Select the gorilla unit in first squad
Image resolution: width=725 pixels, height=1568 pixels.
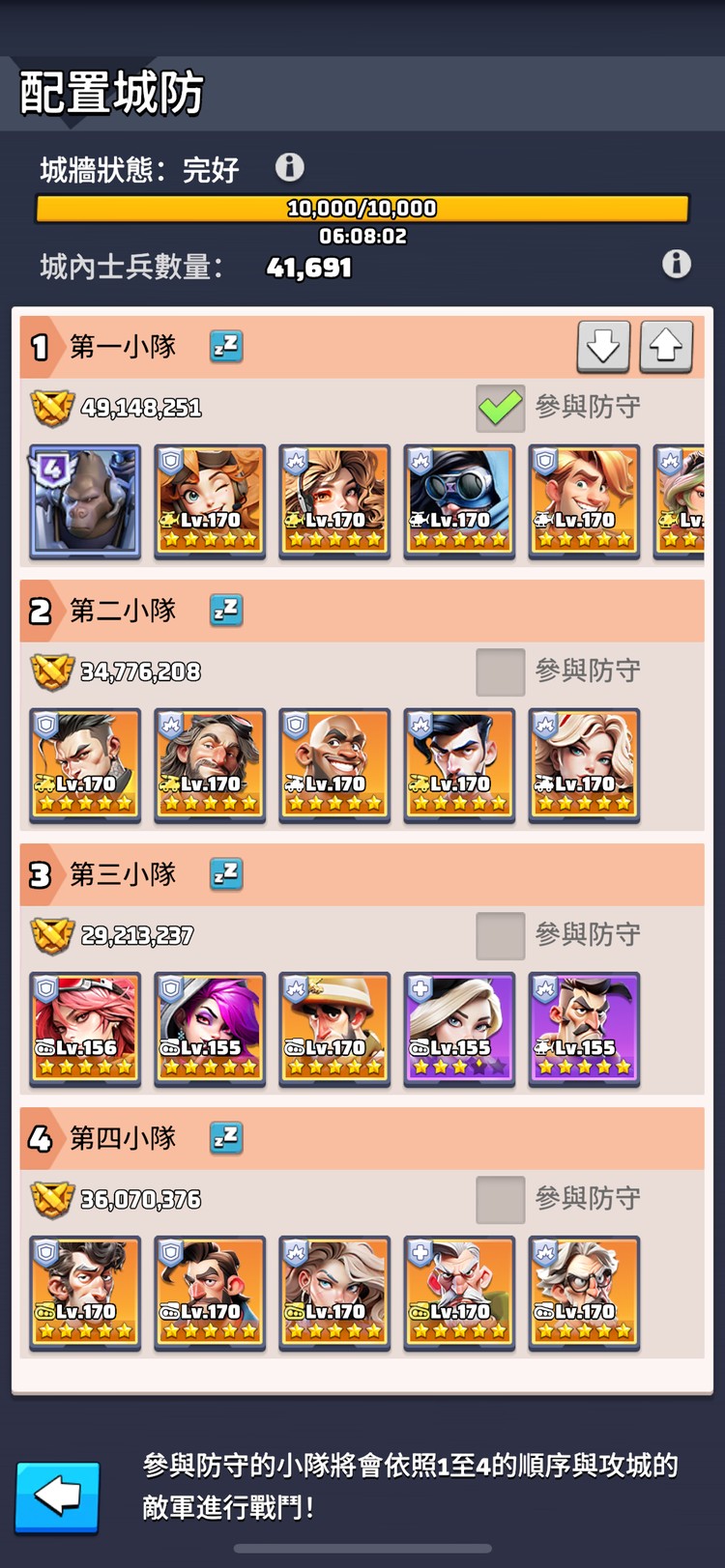click(x=85, y=500)
